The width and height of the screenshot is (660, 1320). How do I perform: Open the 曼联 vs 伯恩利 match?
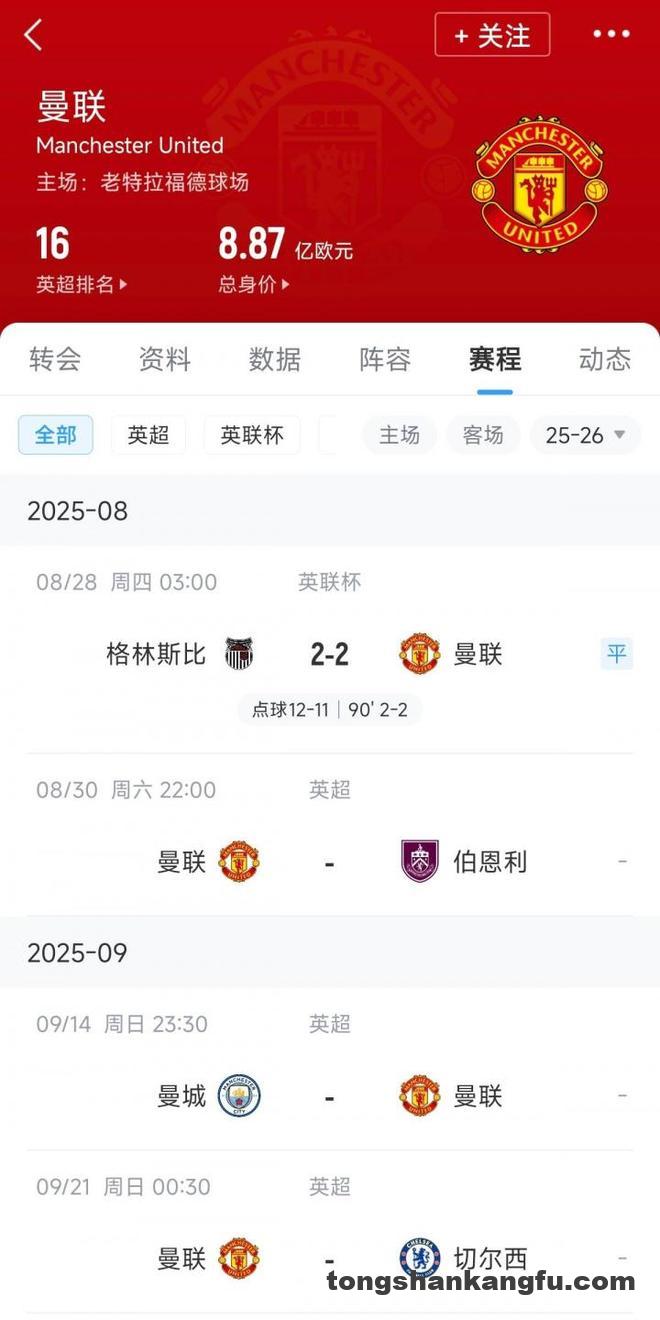(x=330, y=835)
